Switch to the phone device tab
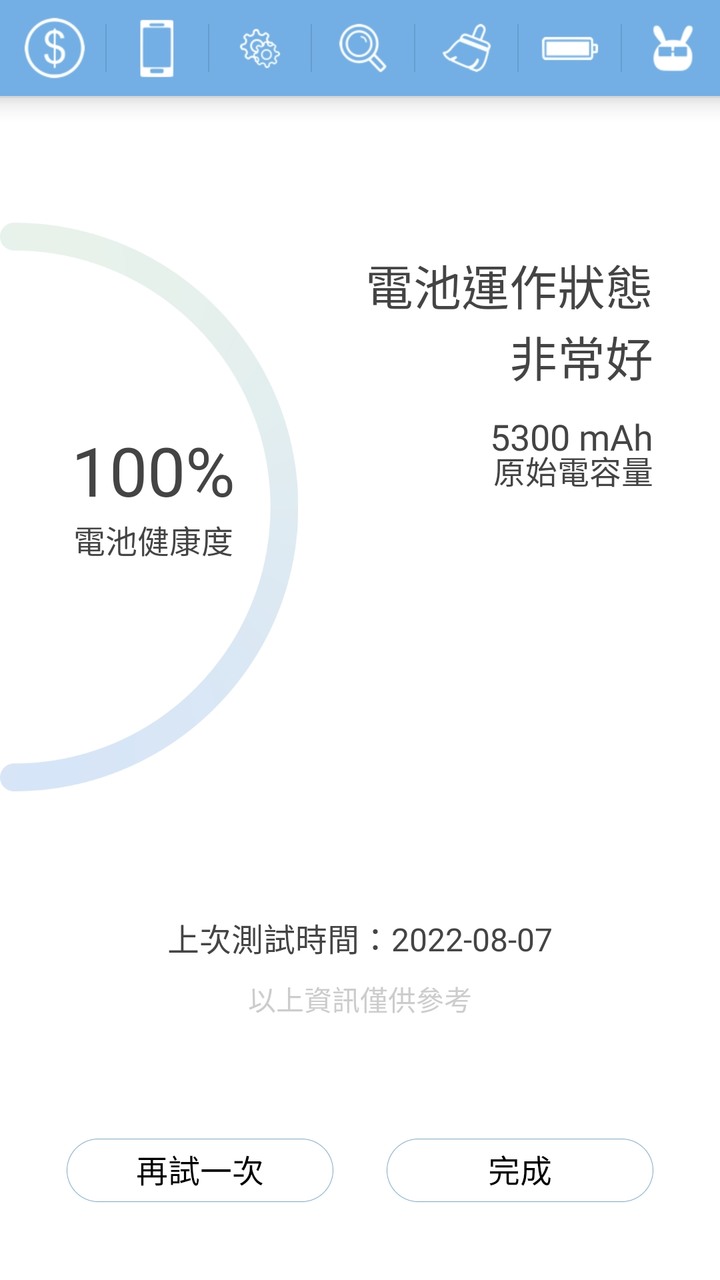The height and width of the screenshot is (1280, 720). coord(157,48)
